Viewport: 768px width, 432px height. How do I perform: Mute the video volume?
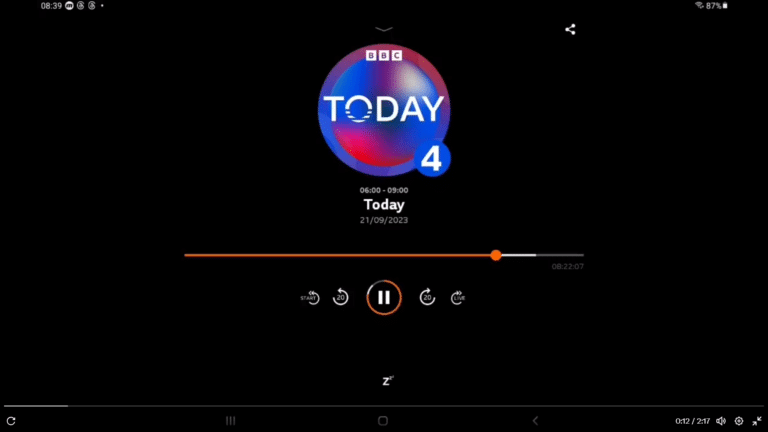pos(721,421)
